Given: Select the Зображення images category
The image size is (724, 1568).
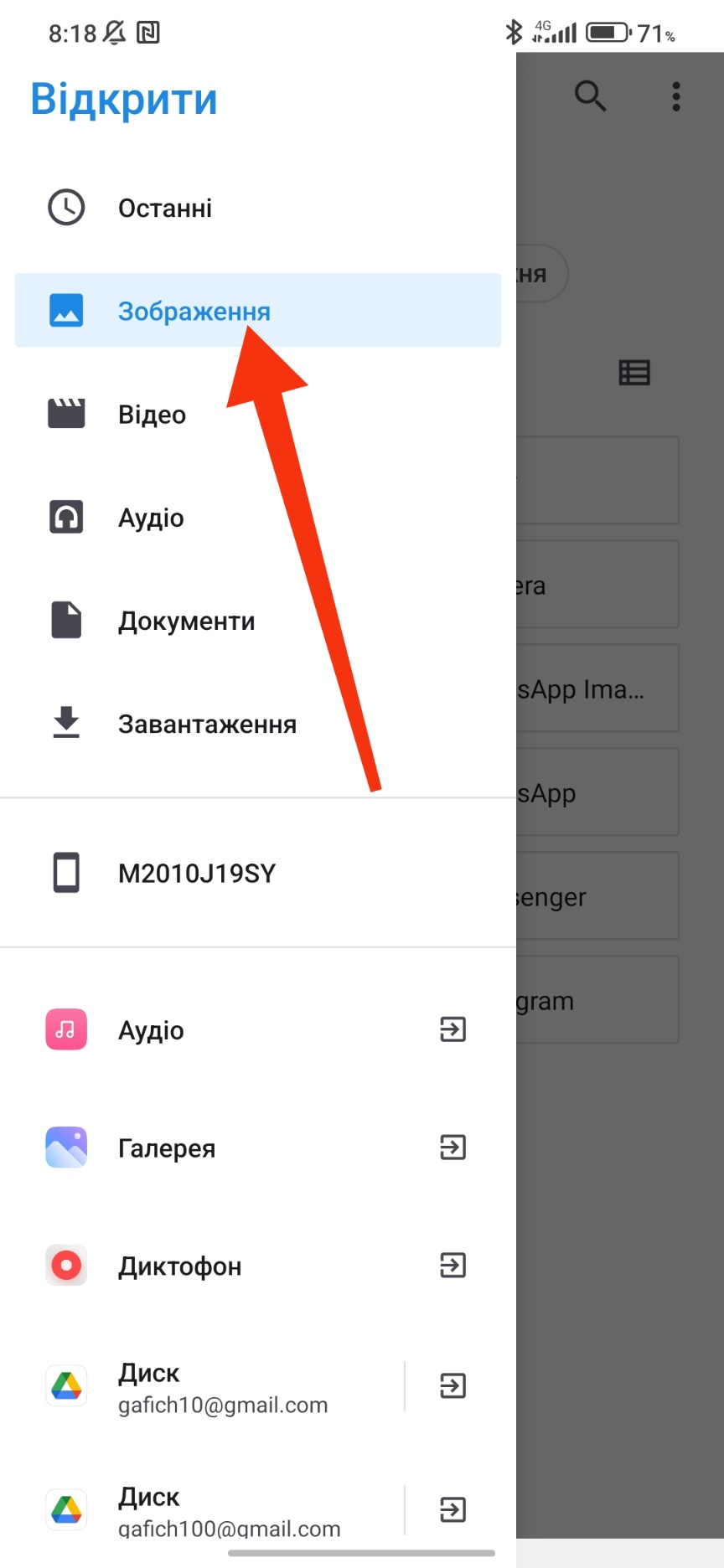Looking at the screenshot, I should pos(194,311).
